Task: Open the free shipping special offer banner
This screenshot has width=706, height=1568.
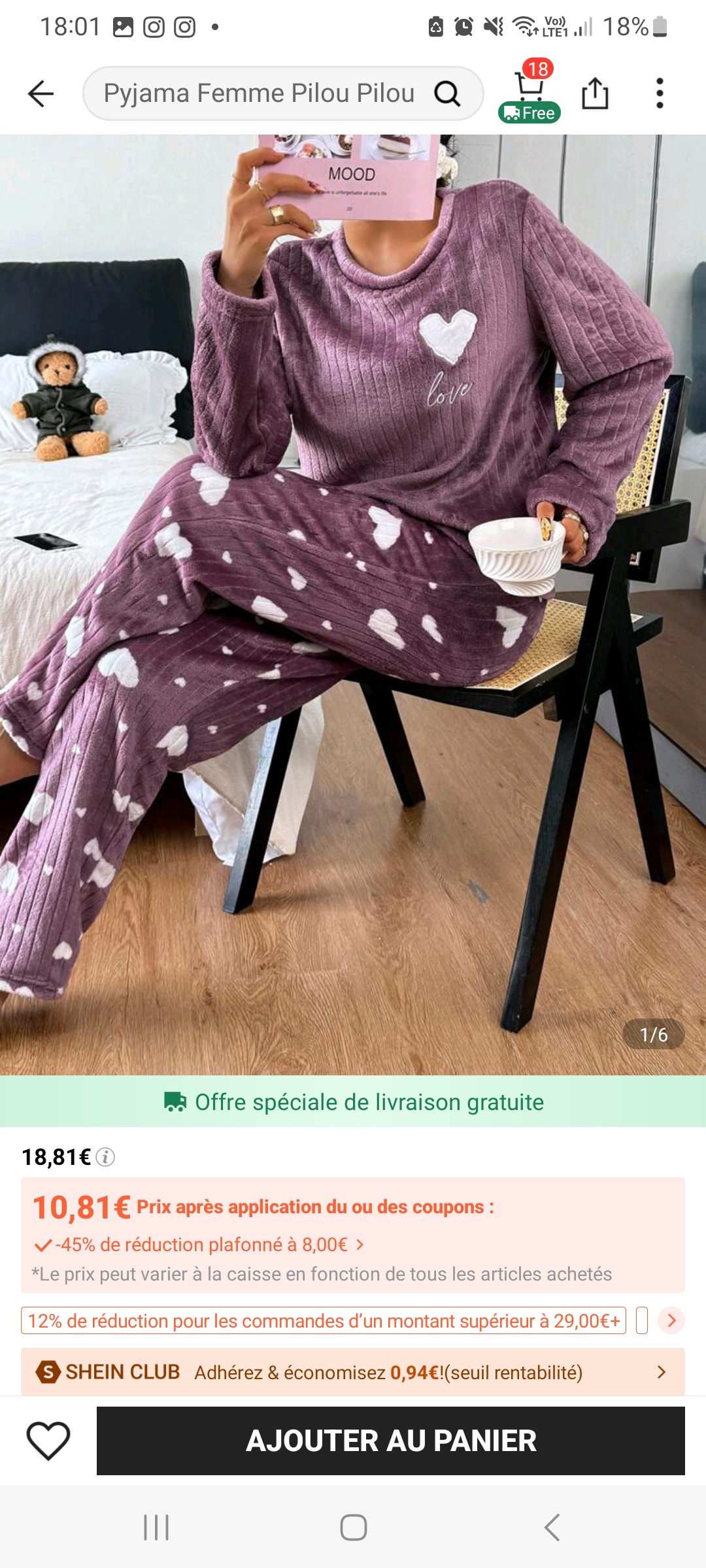Action: tap(353, 1102)
